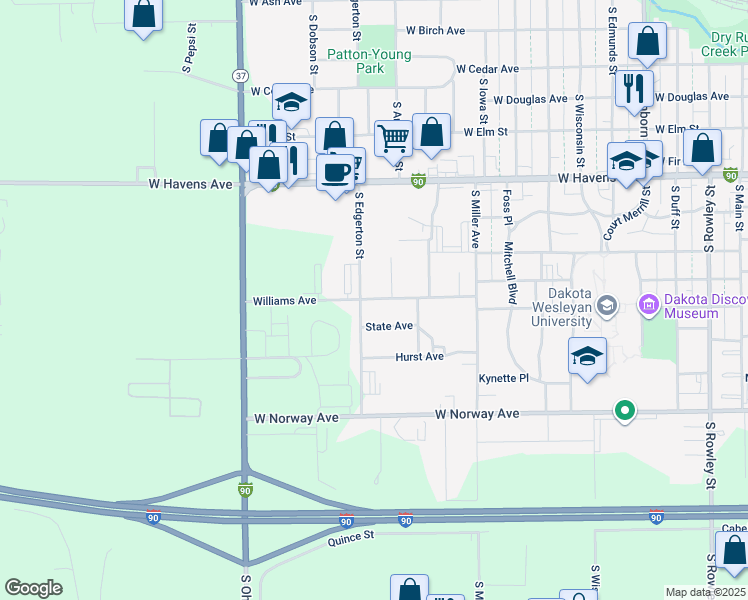
Task: Open the graduation cap marker below Patton-Young Park
Action: pyautogui.click(x=291, y=101)
